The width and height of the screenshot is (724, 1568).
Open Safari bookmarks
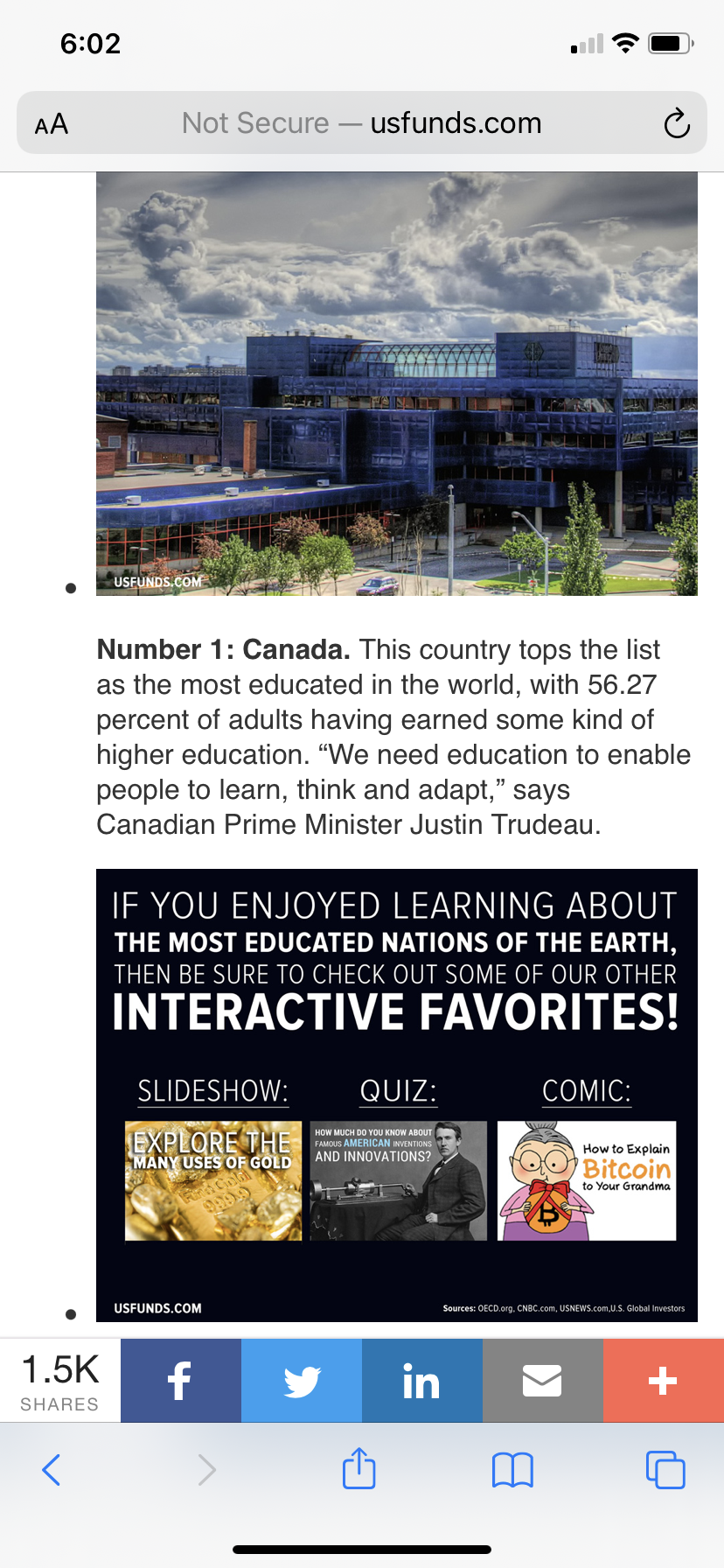tap(512, 1470)
